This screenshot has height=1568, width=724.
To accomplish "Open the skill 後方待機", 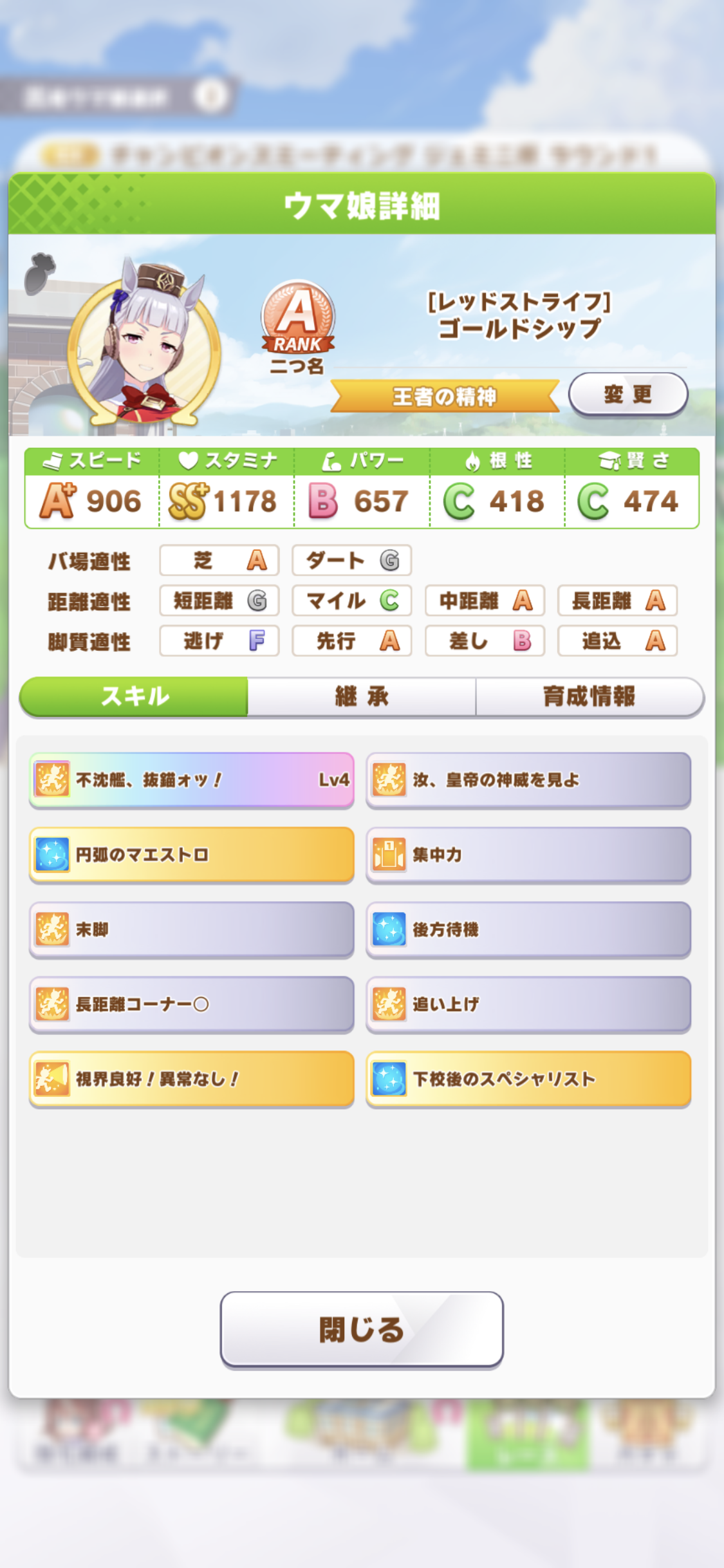I will 528,929.
